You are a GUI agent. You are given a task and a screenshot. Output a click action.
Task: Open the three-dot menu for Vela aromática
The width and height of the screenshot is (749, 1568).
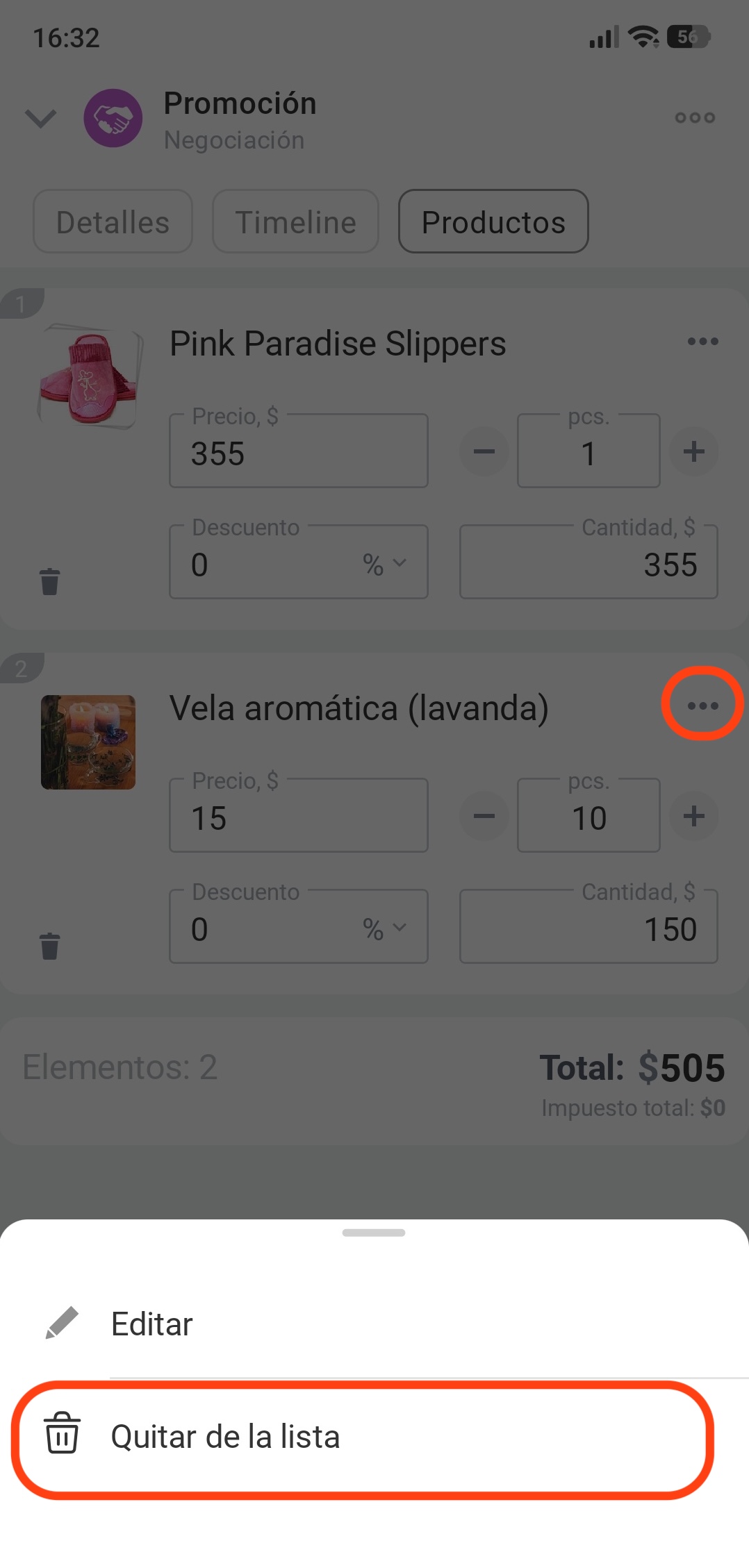(x=702, y=706)
